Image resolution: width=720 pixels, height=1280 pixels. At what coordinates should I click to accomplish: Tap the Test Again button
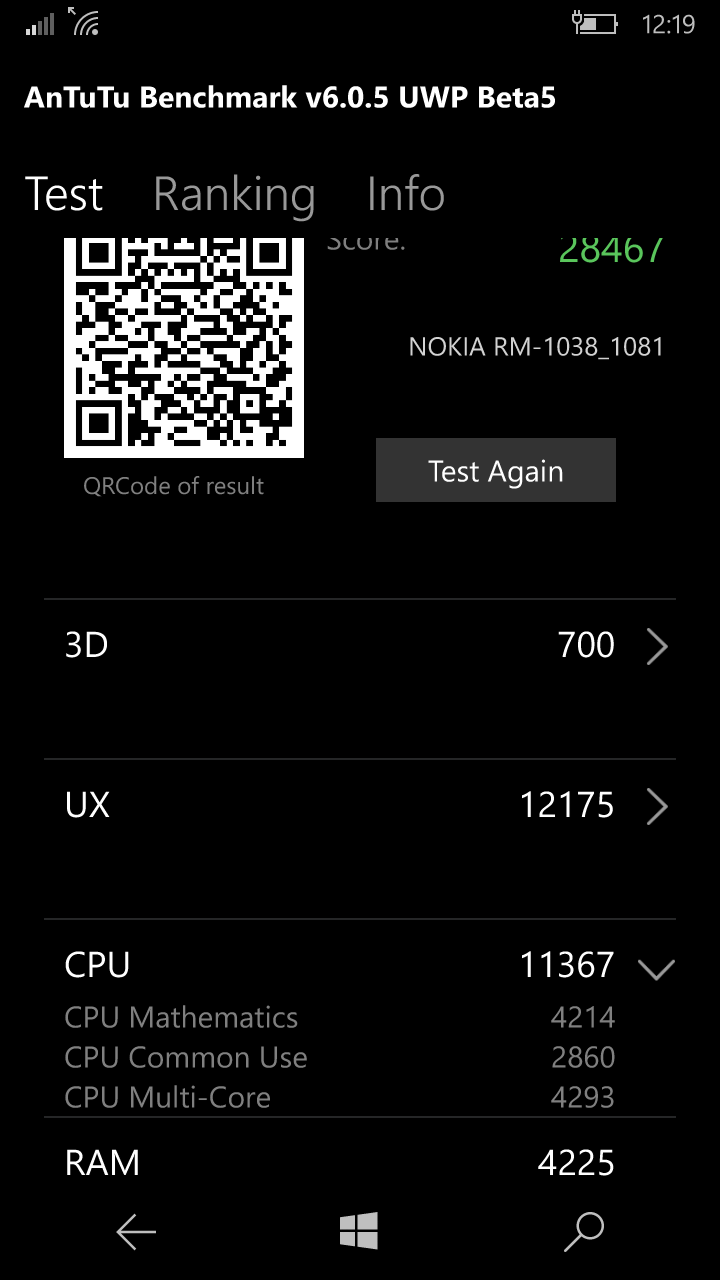pos(496,470)
